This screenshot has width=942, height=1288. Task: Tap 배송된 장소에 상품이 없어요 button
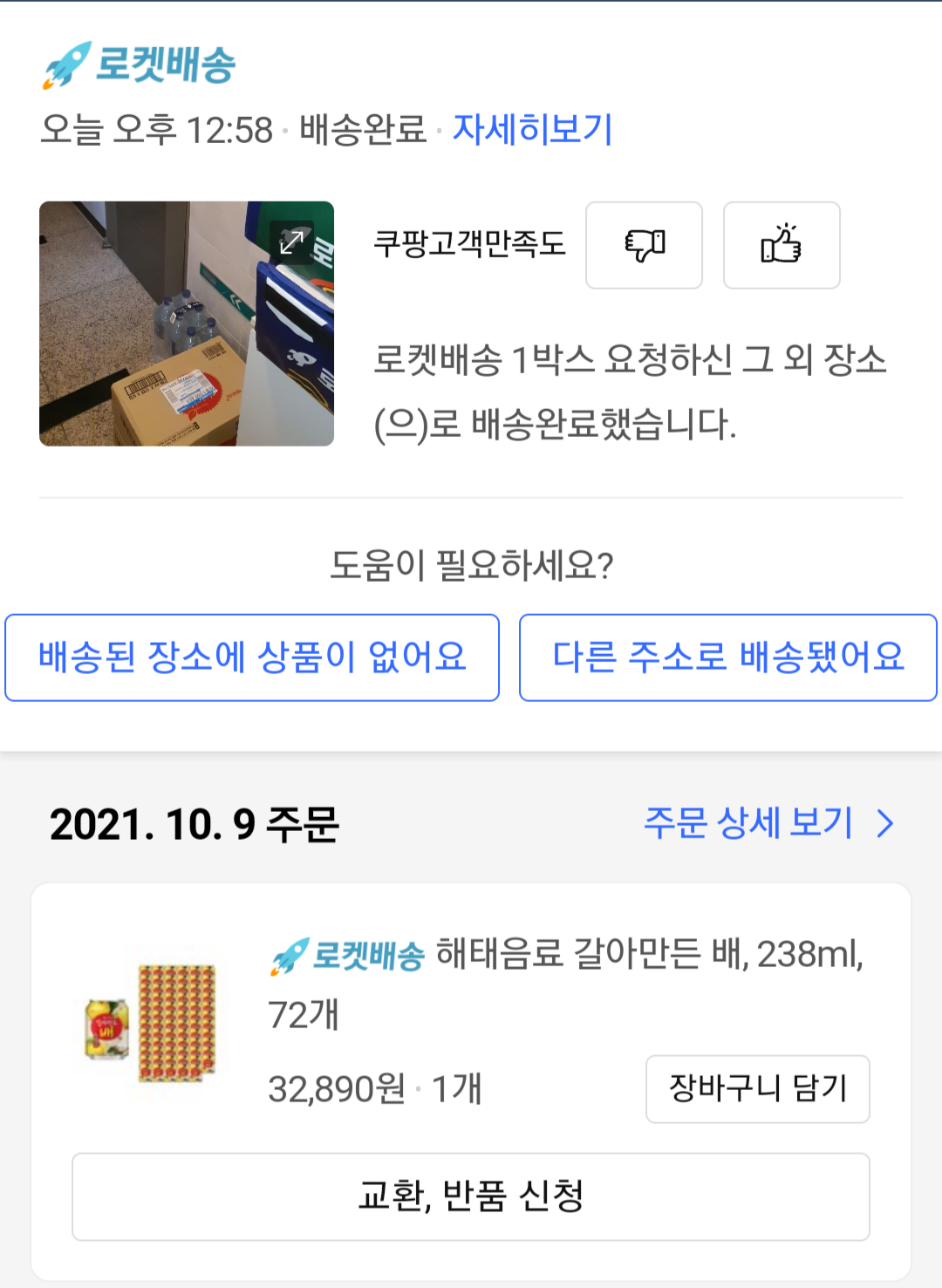point(252,658)
